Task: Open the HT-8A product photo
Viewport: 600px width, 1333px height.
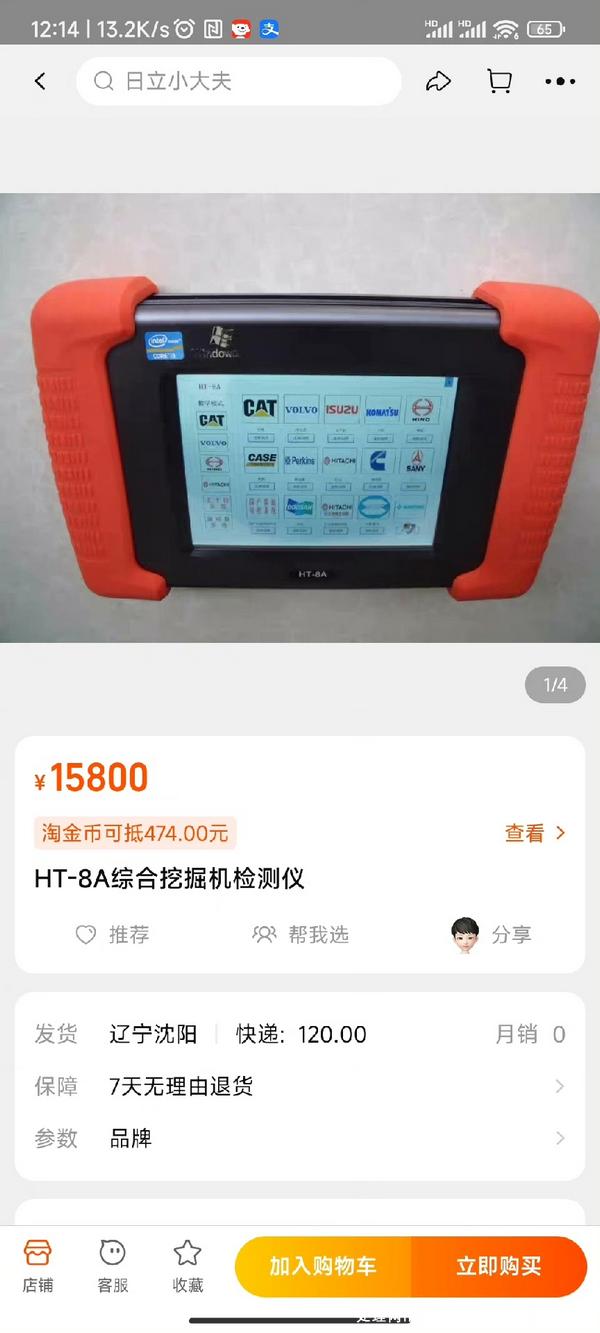Action: pyautogui.click(x=300, y=417)
